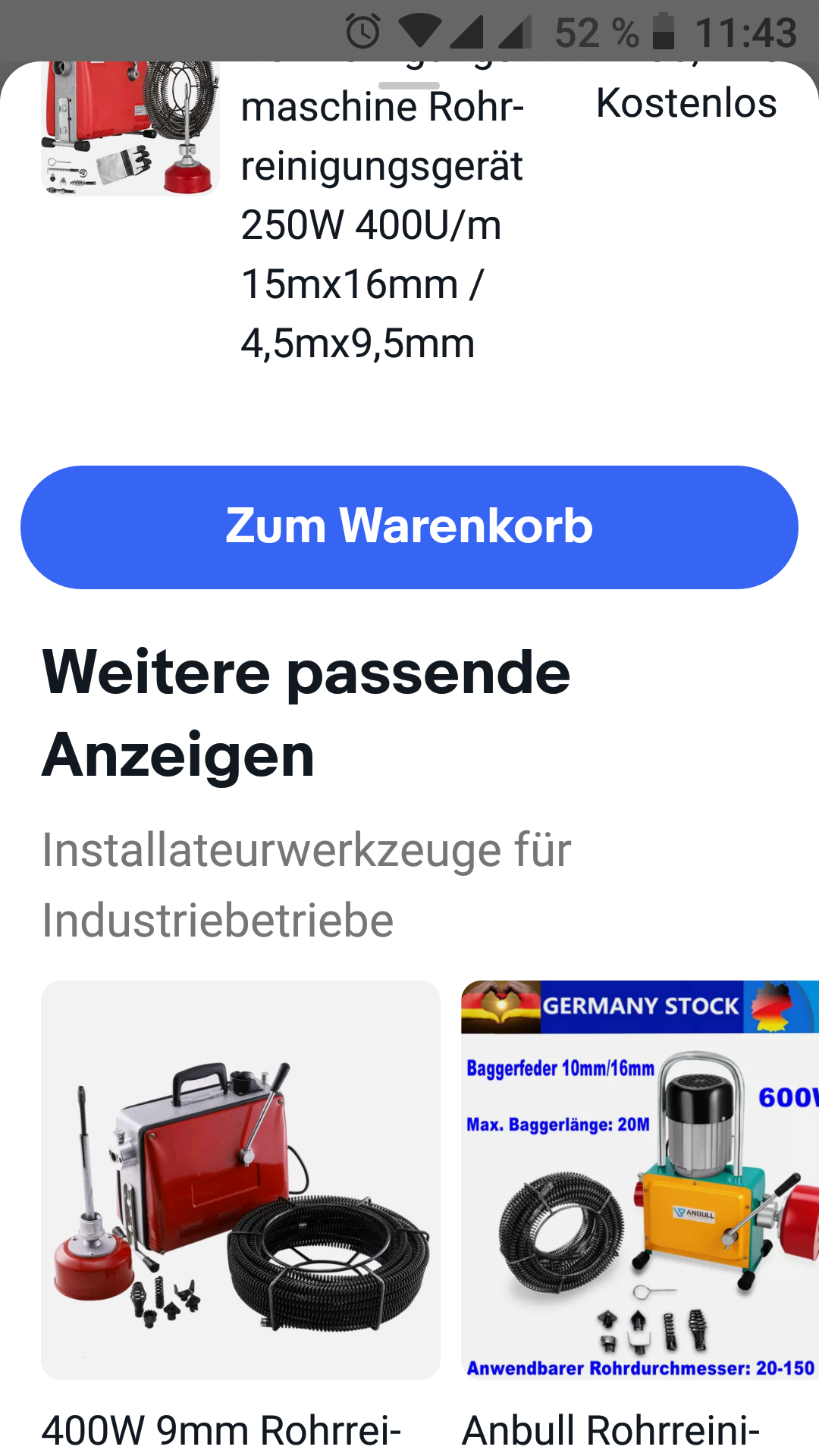The height and width of the screenshot is (1456, 819).
Task: Tap the Zum Warenkorb button
Action: pos(409,527)
